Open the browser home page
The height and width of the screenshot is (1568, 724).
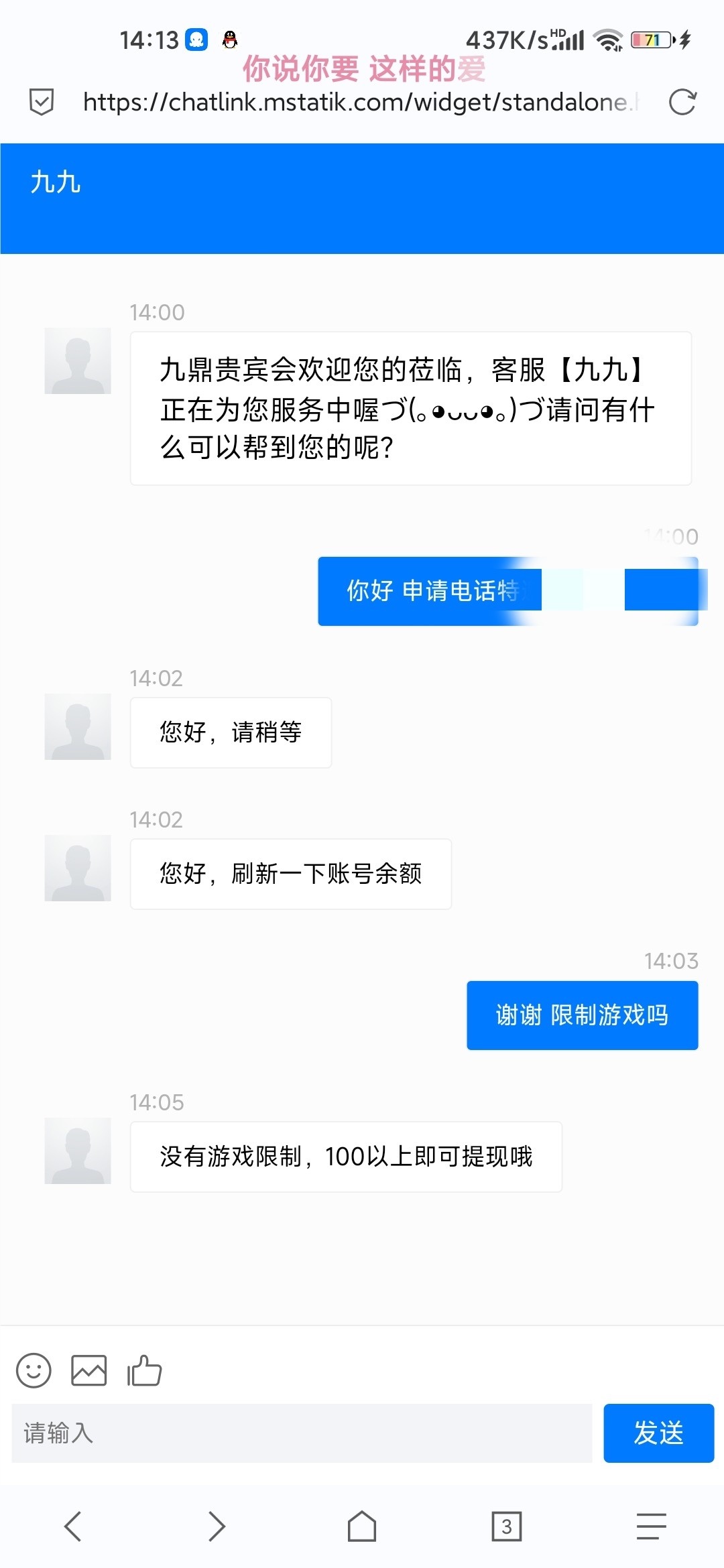point(362,1526)
